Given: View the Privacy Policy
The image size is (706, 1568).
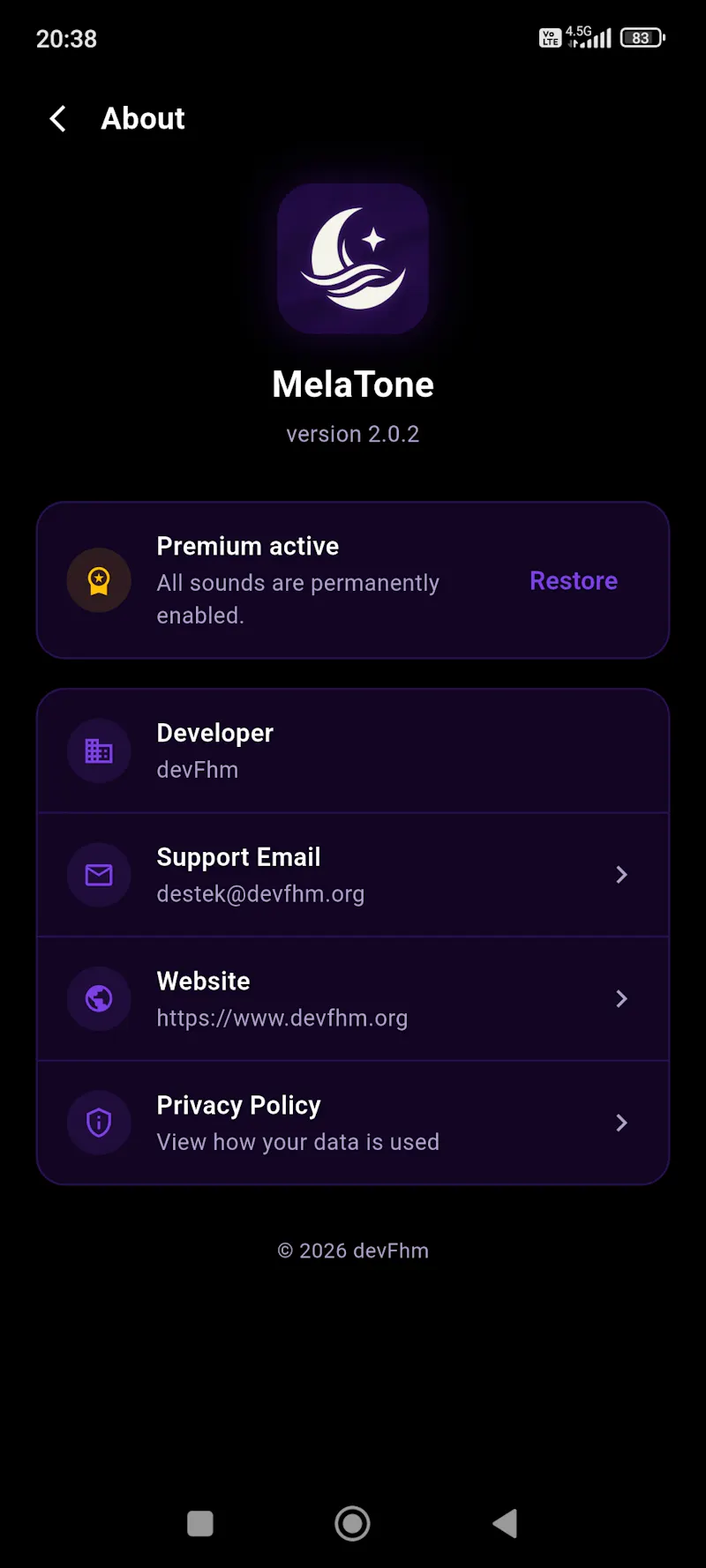Looking at the screenshot, I should pyautogui.click(x=353, y=1123).
